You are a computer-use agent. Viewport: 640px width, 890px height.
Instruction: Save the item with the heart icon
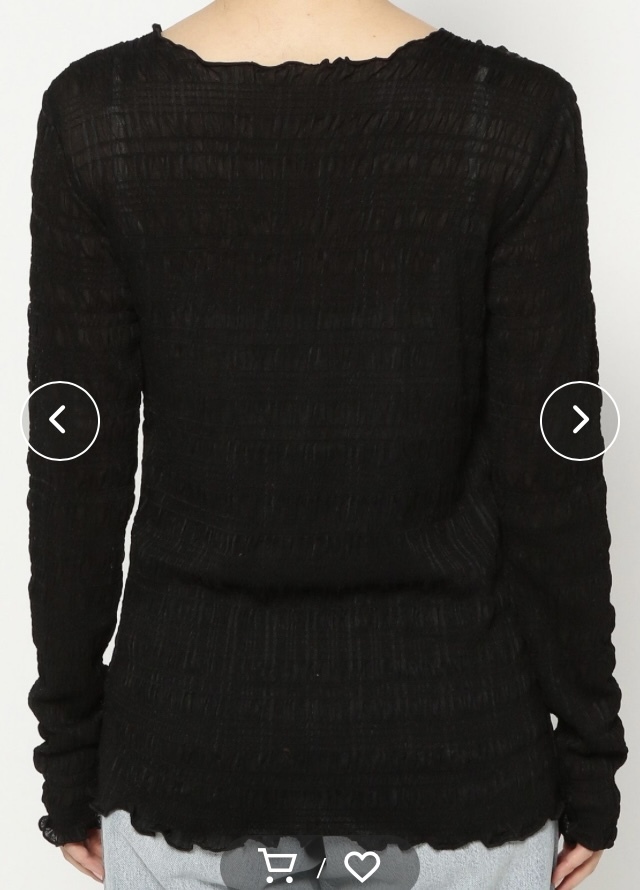coord(362,866)
